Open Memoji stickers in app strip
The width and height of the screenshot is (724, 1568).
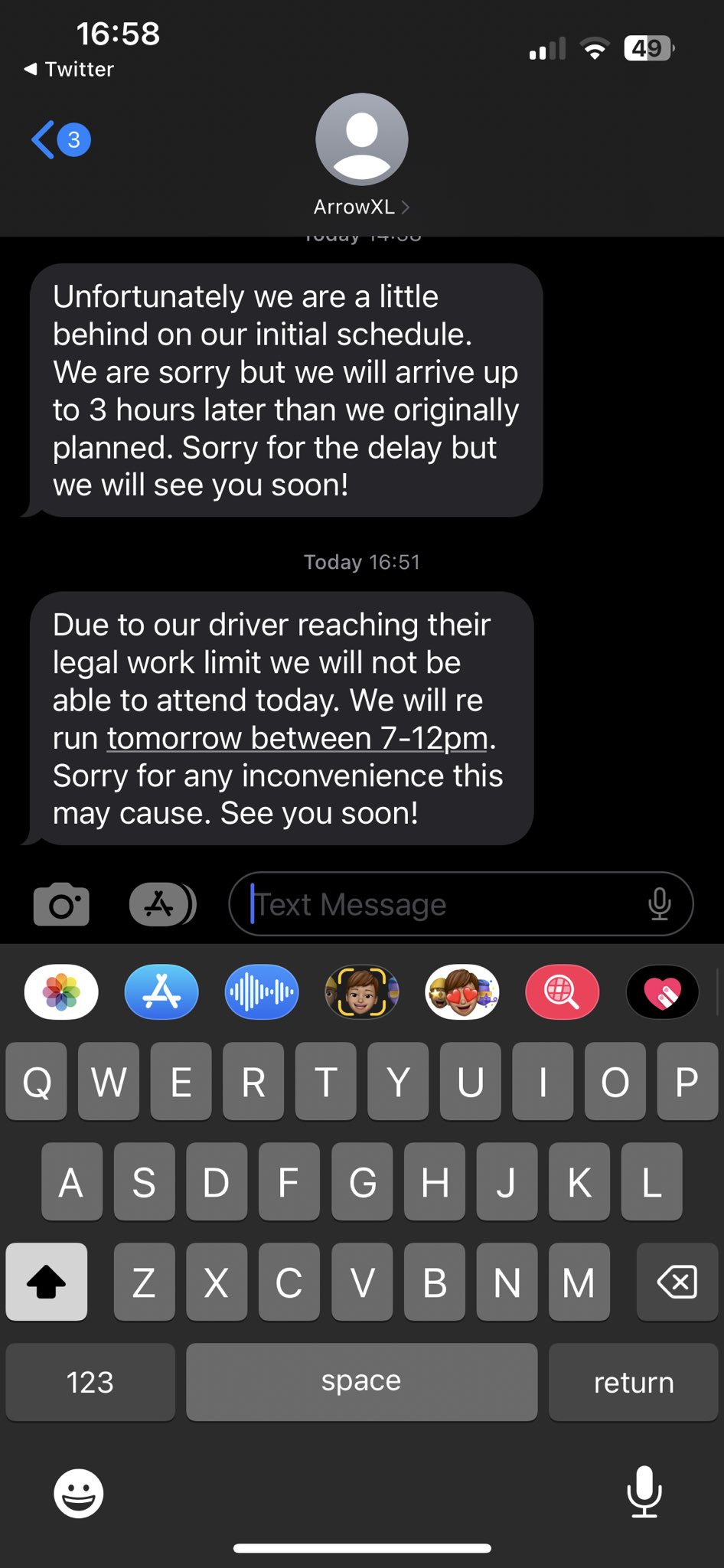tap(462, 992)
